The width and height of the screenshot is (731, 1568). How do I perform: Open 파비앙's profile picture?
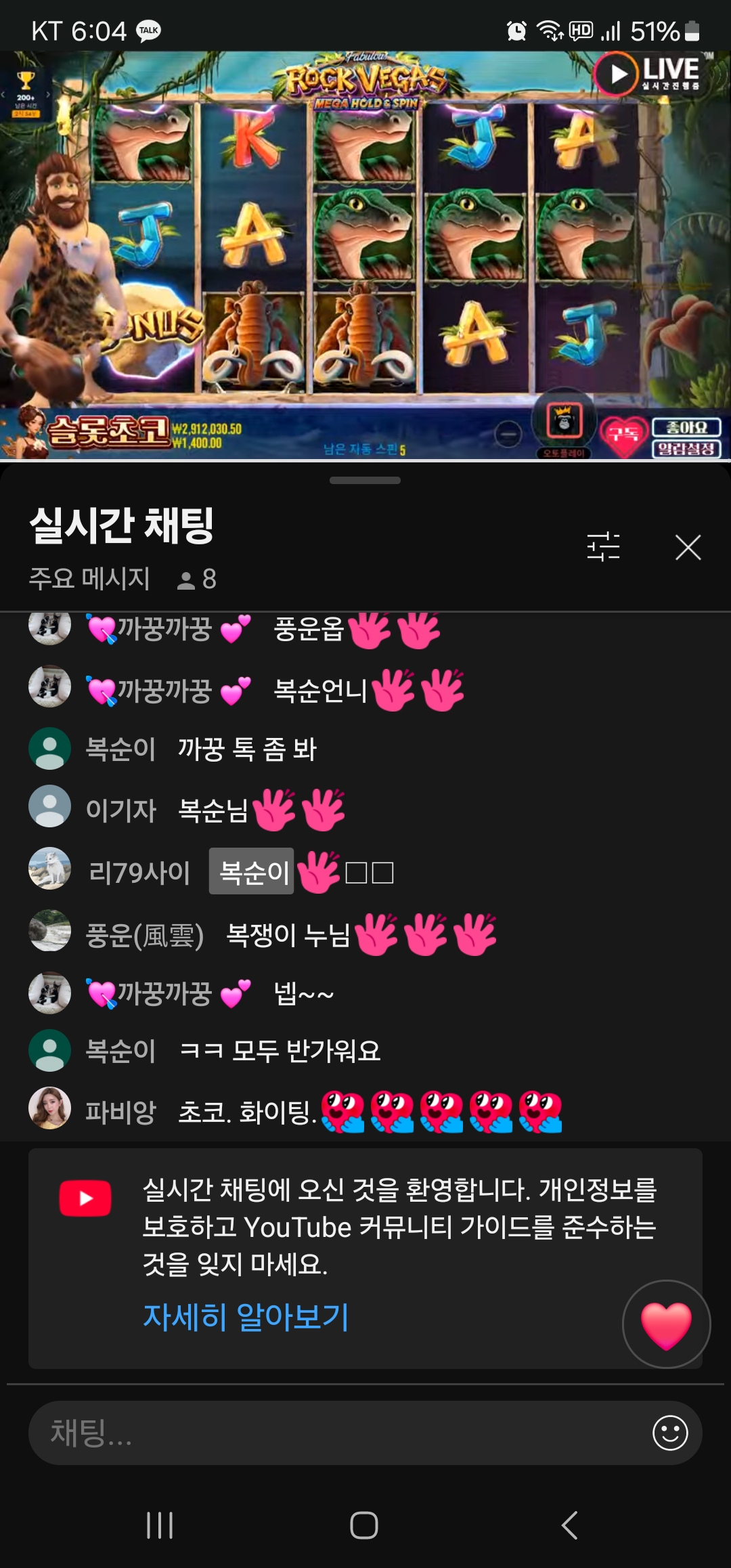click(49, 1108)
